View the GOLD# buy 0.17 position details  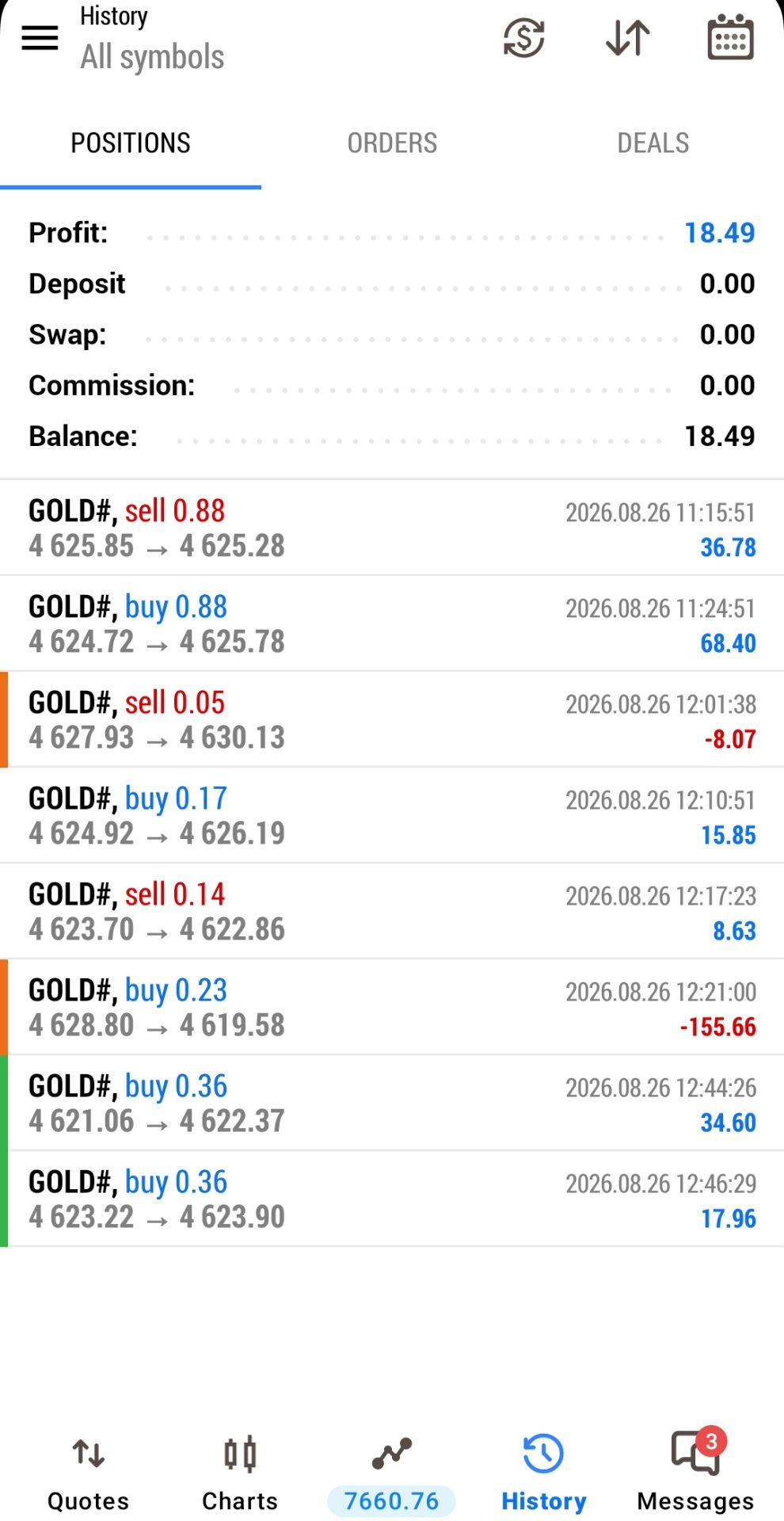coord(392,815)
